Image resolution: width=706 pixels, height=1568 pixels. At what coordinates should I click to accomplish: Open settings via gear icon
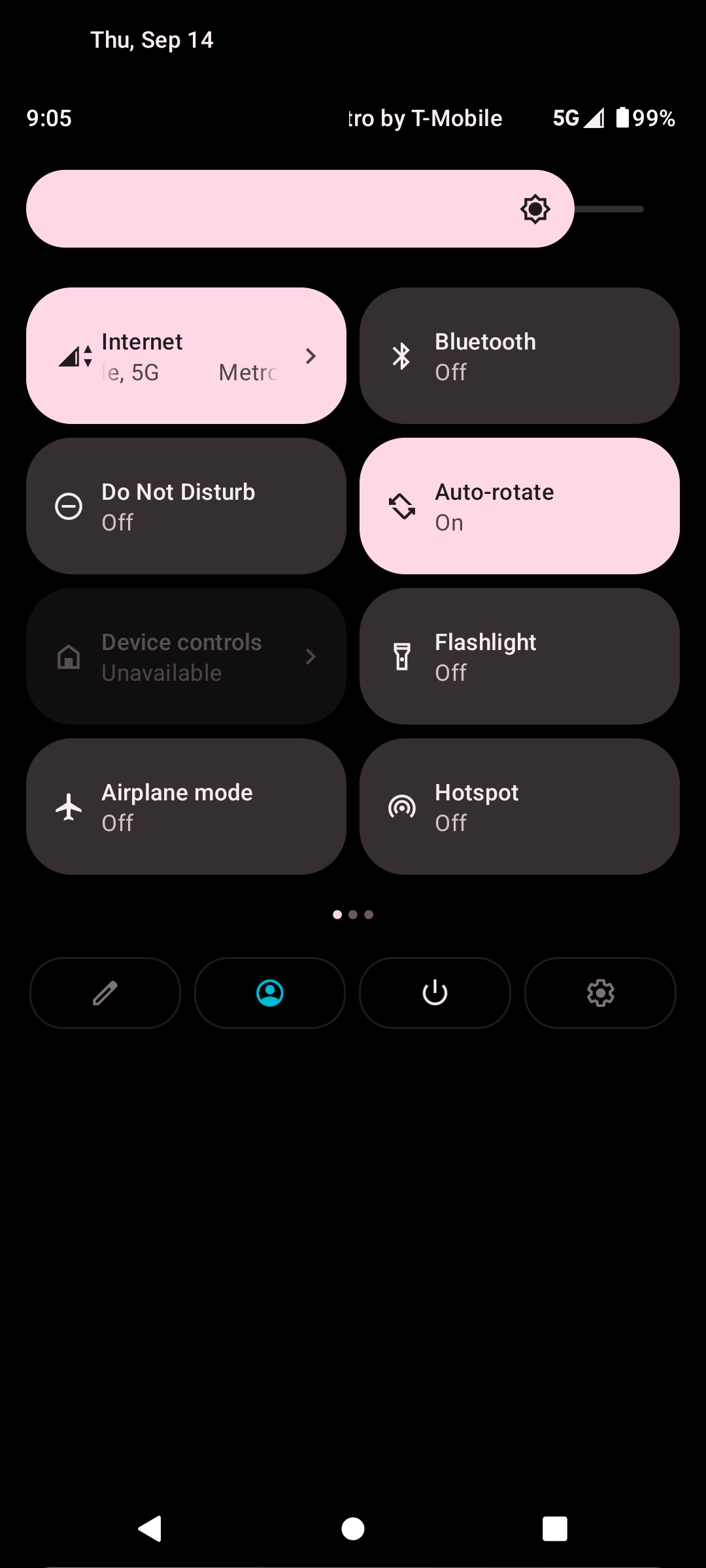coord(600,993)
